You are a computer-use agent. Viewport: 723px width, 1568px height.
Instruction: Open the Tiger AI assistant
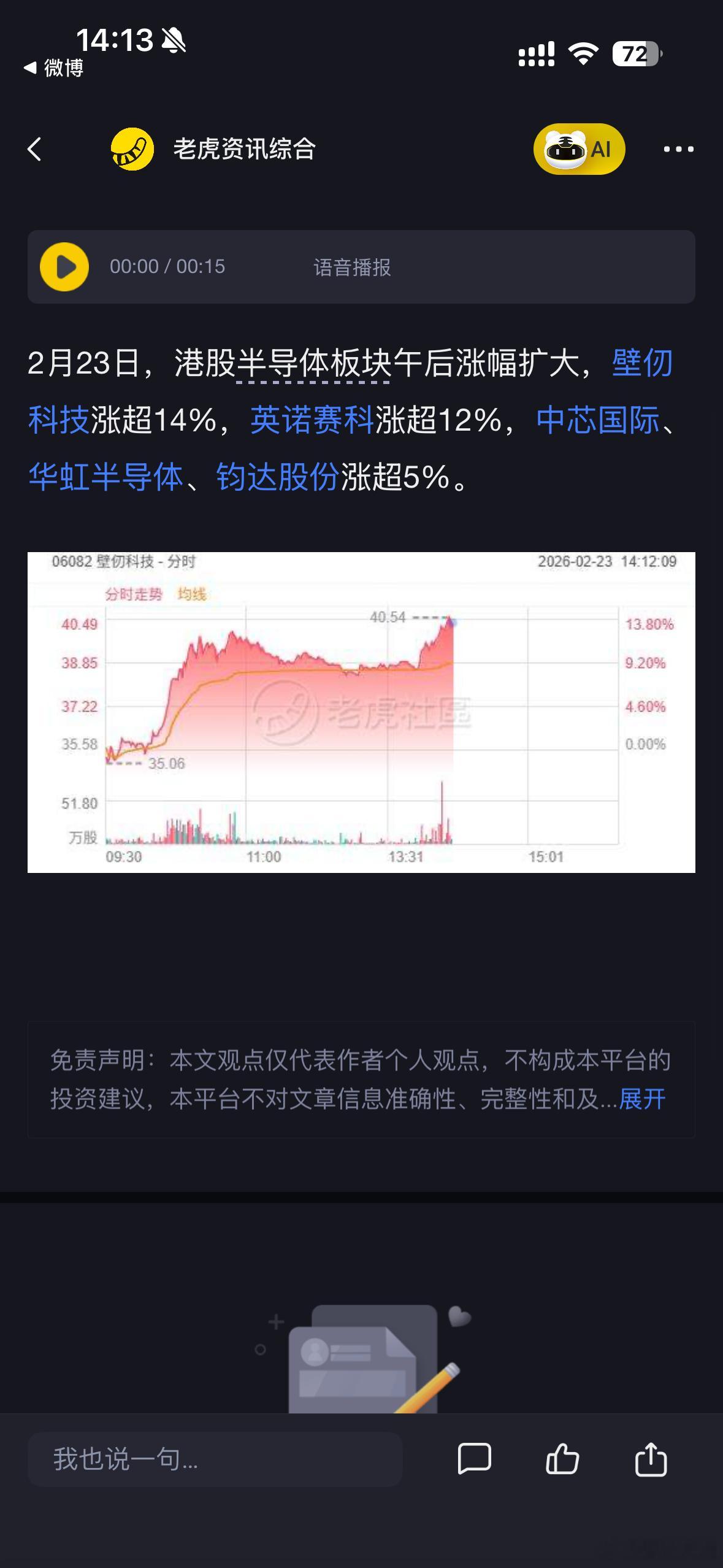pos(580,149)
